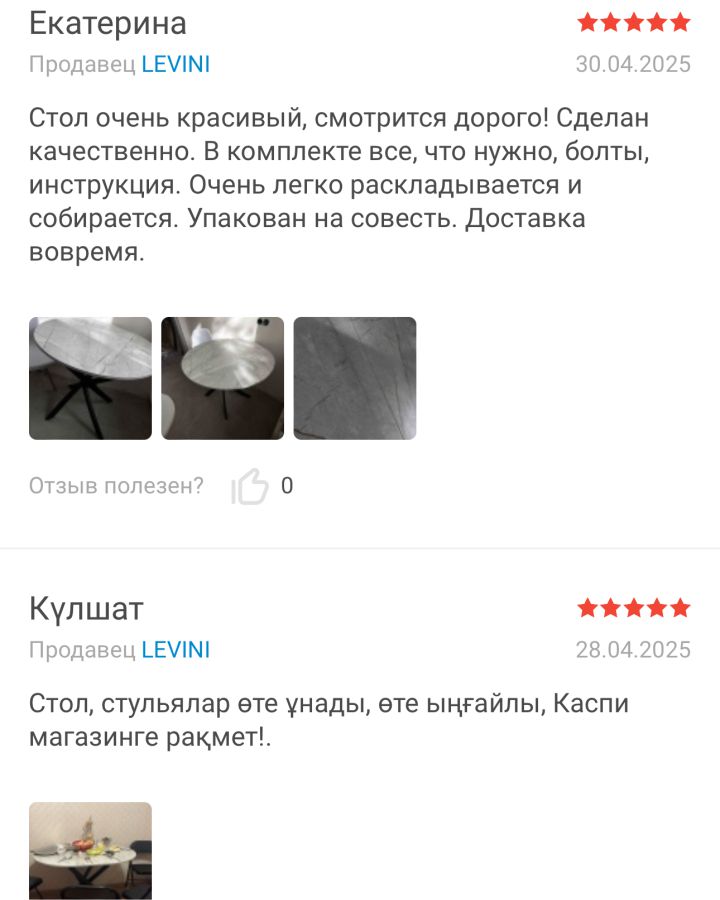
Task: Mark Екатерина's review as helpful
Action: tap(250, 487)
